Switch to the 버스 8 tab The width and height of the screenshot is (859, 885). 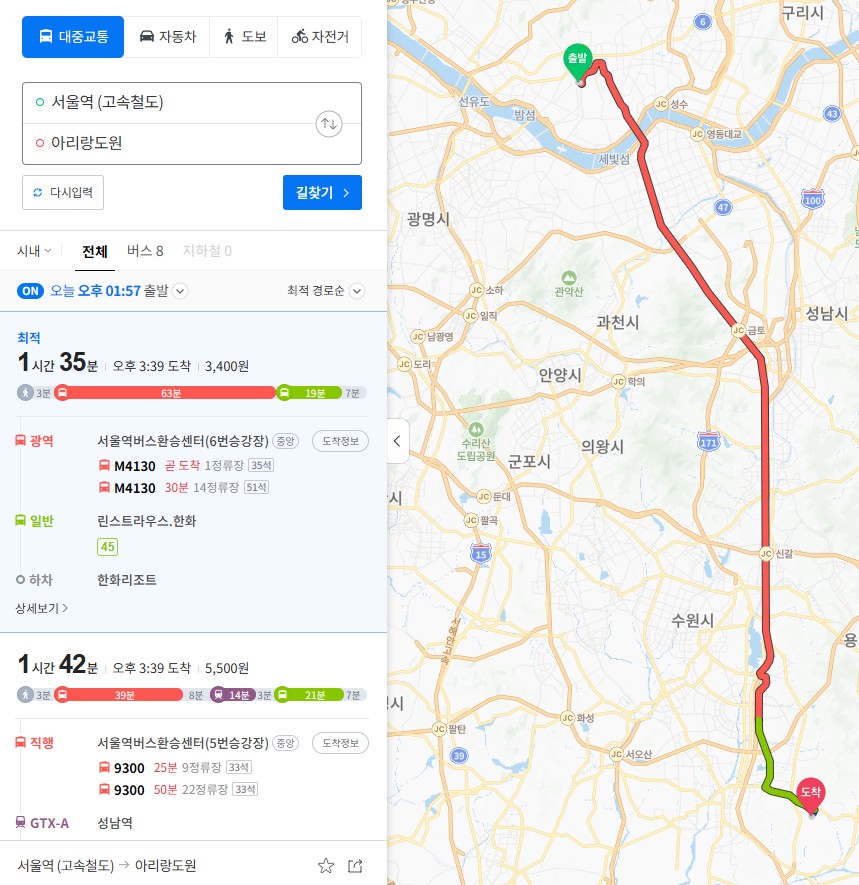point(145,251)
